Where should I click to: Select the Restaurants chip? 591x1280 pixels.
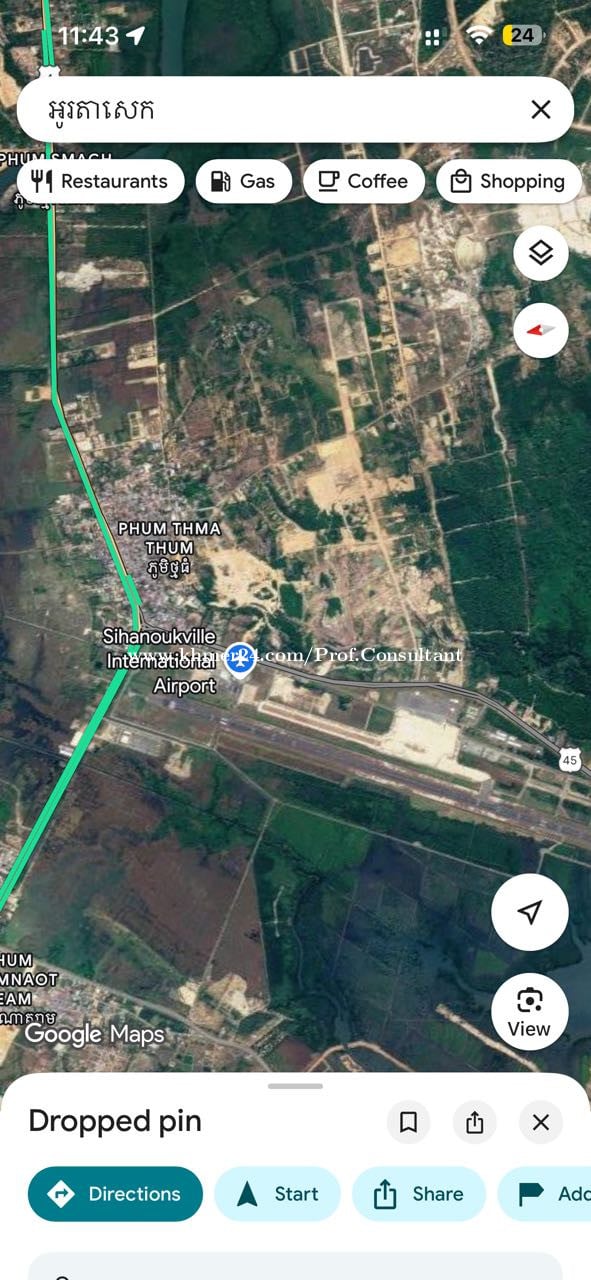pyautogui.click(x=100, y=181)
